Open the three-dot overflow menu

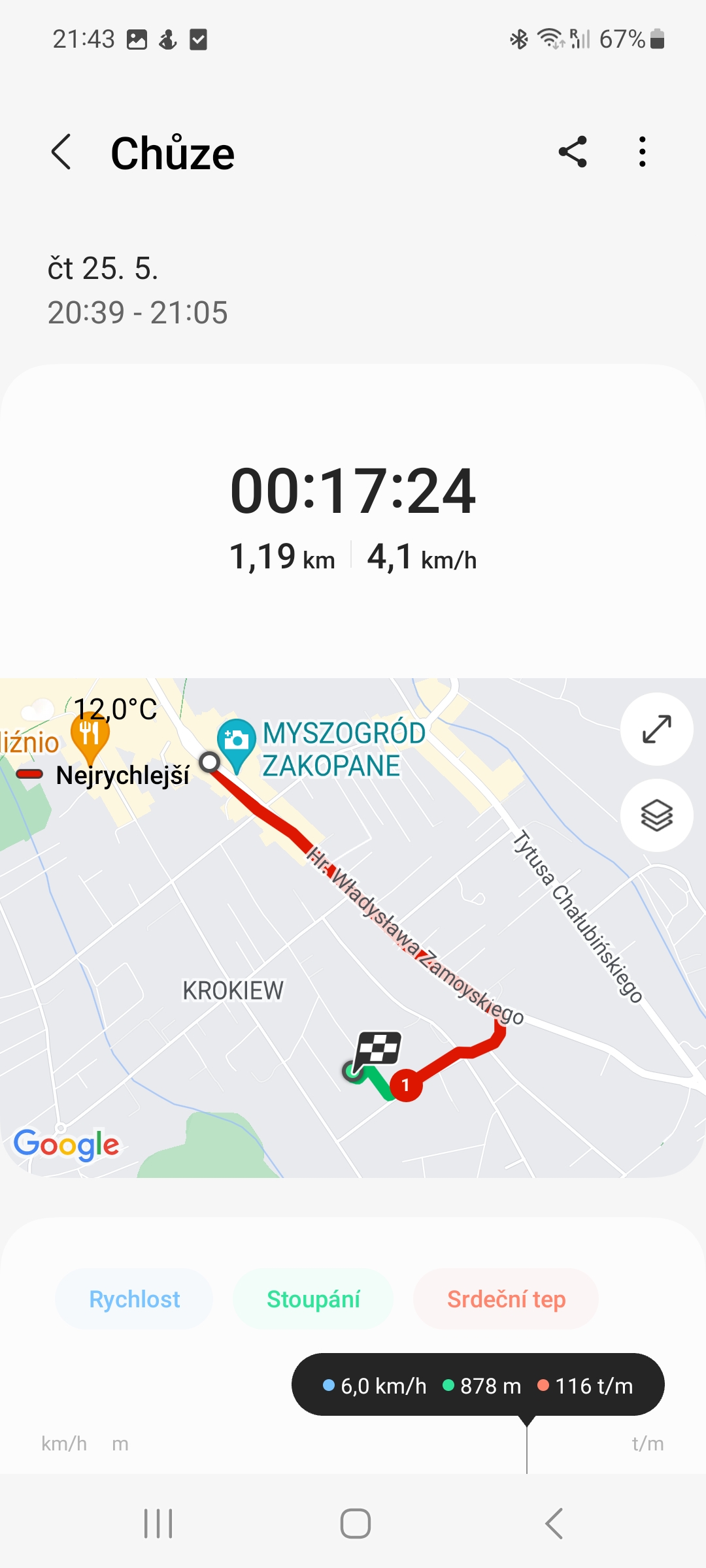pos(643,153)
